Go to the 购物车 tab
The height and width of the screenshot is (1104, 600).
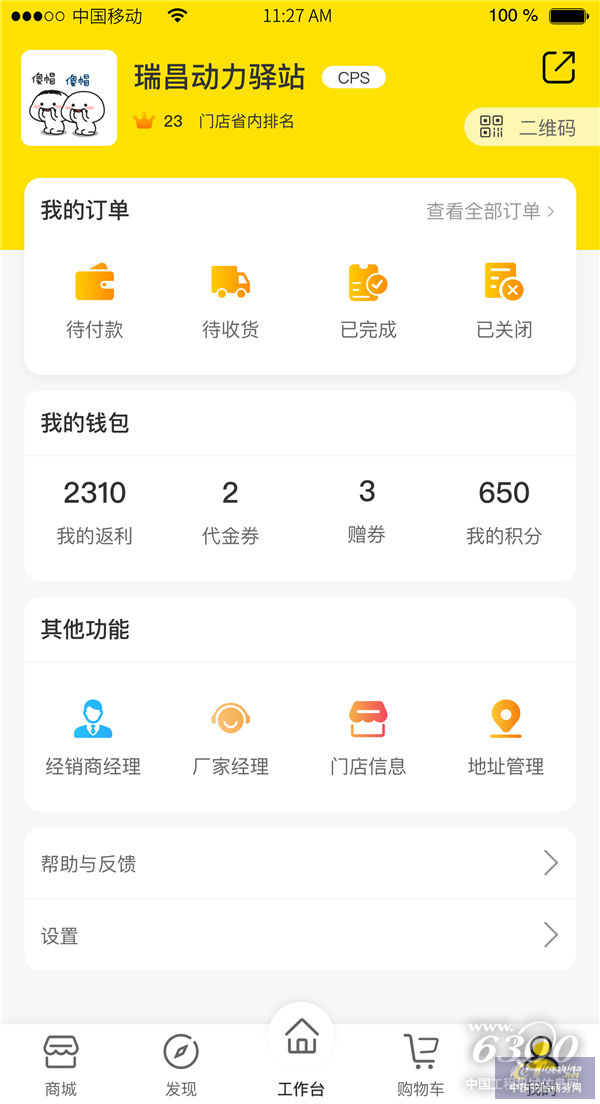coord(421,1066)
